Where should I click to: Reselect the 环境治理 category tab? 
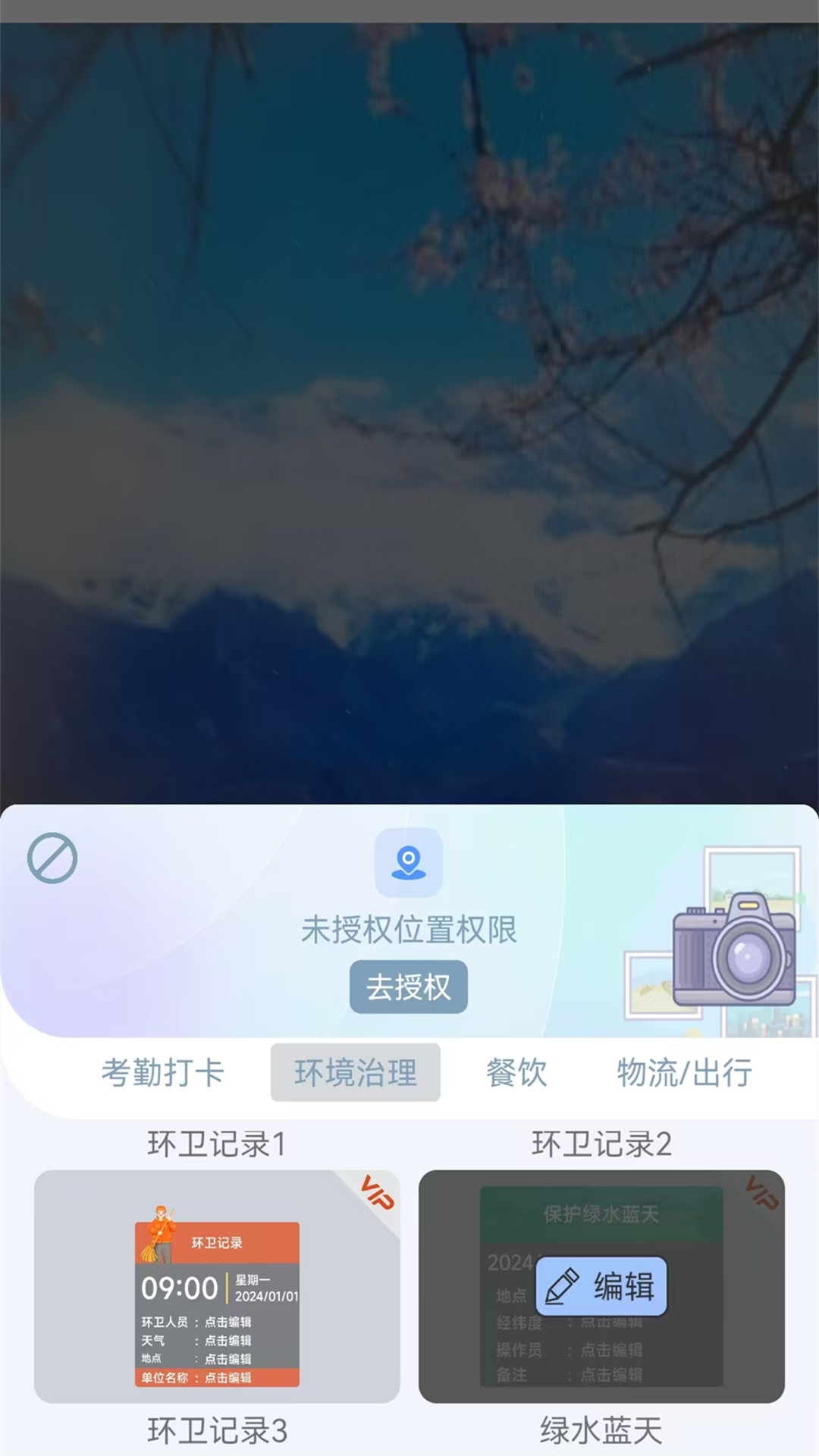[356, 1072]
